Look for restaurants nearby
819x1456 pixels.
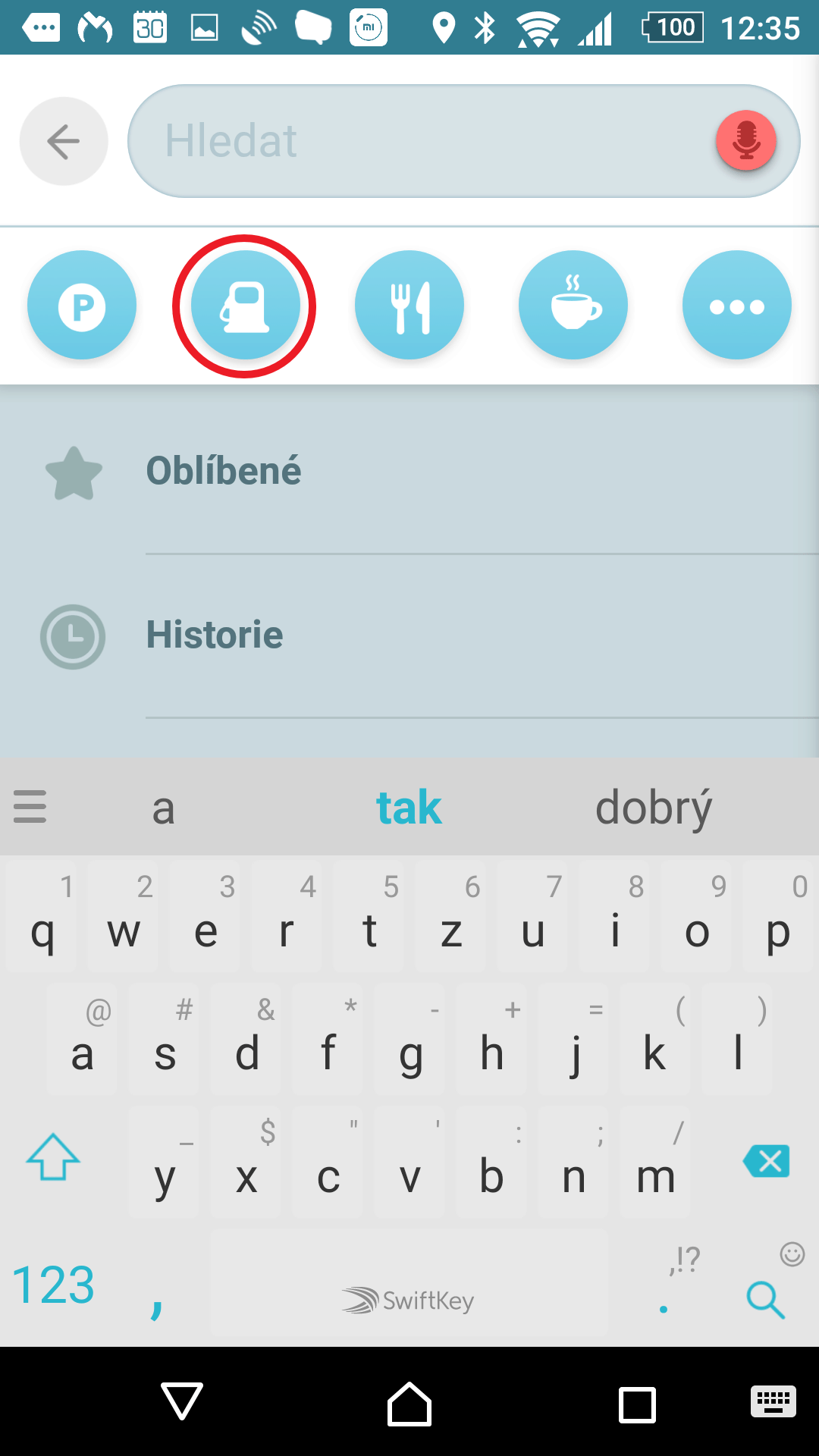(409, 306)
